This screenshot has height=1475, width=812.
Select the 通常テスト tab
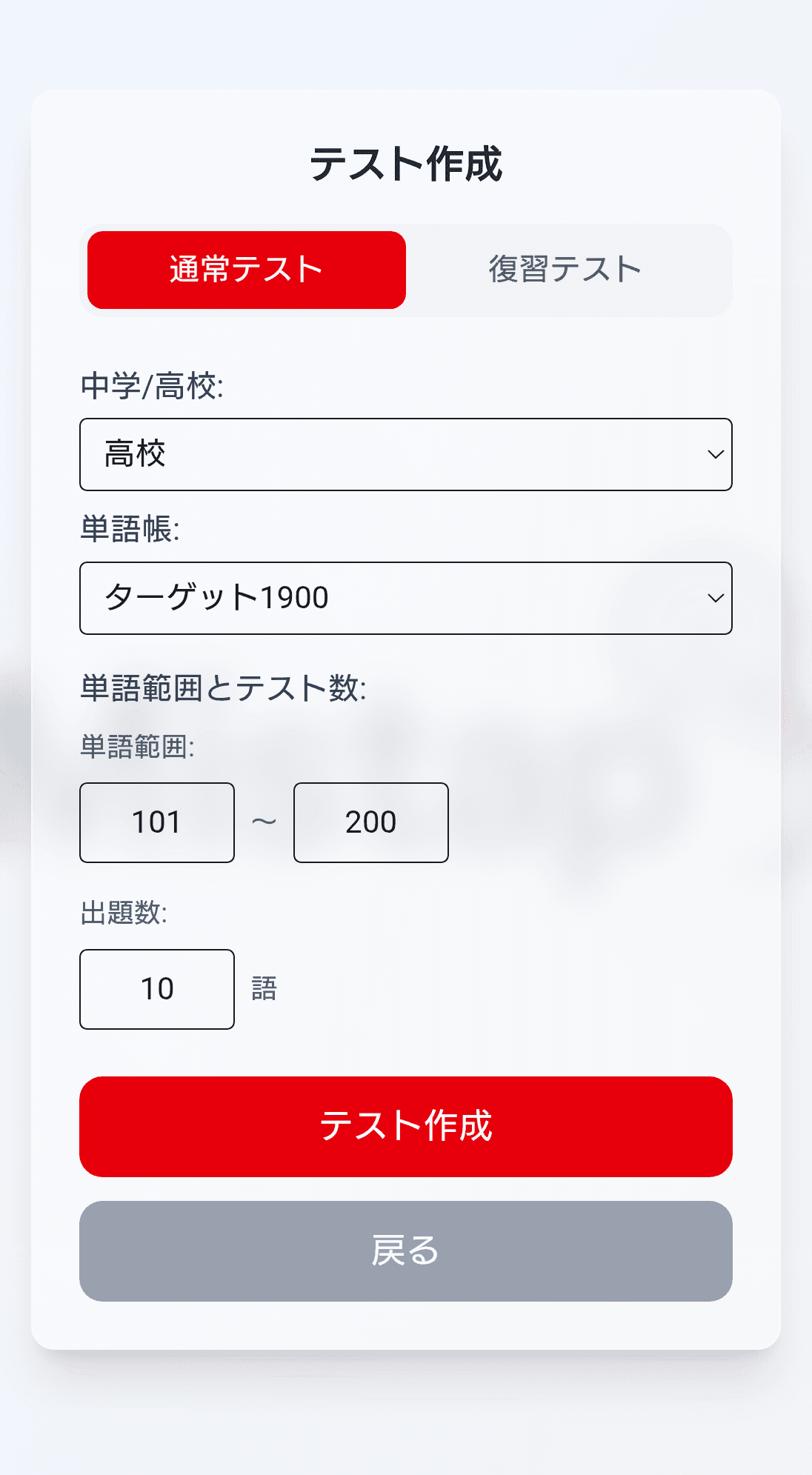tap(247, 269)
